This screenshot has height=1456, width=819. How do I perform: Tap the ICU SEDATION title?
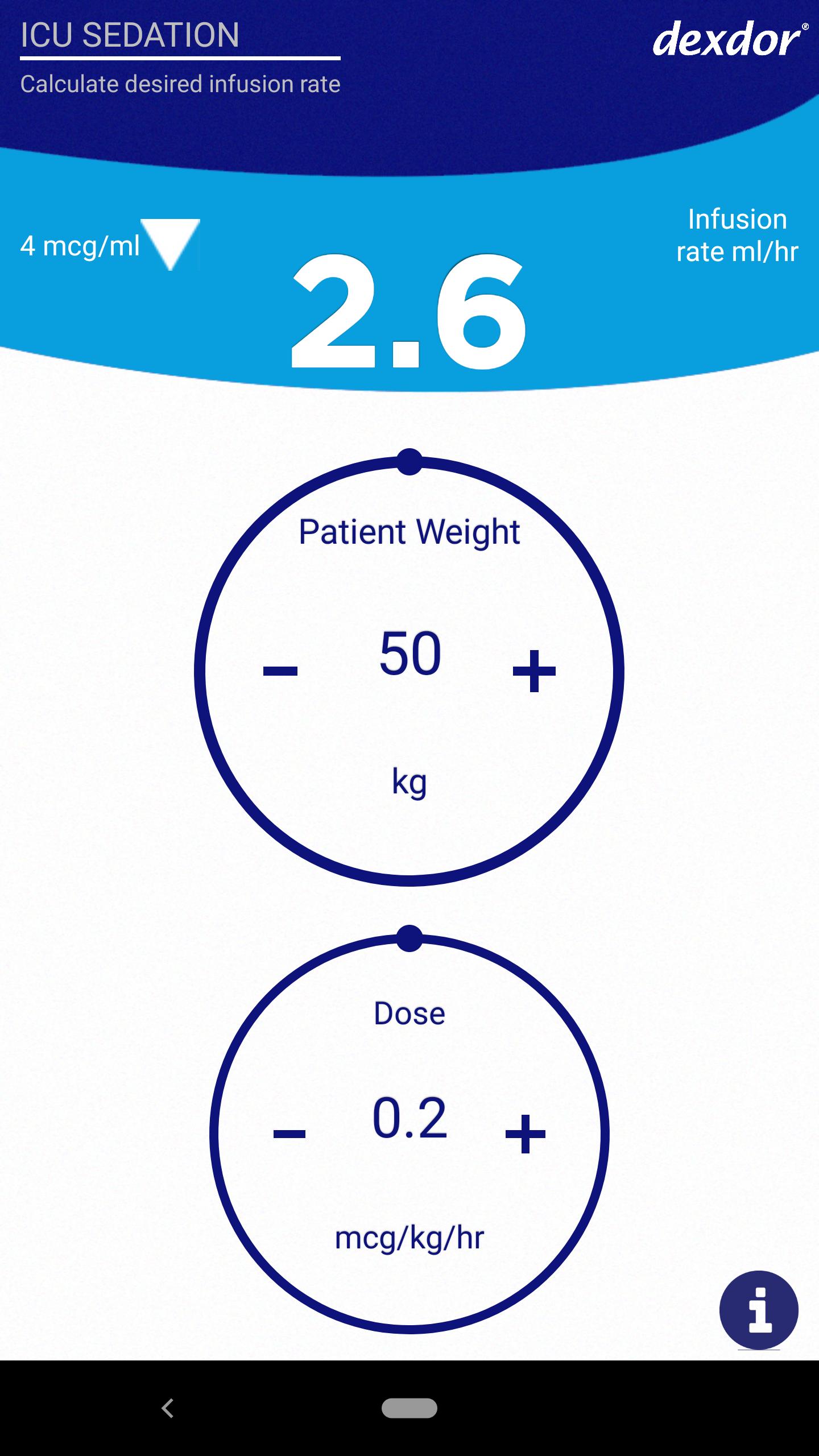click(130, 34)
